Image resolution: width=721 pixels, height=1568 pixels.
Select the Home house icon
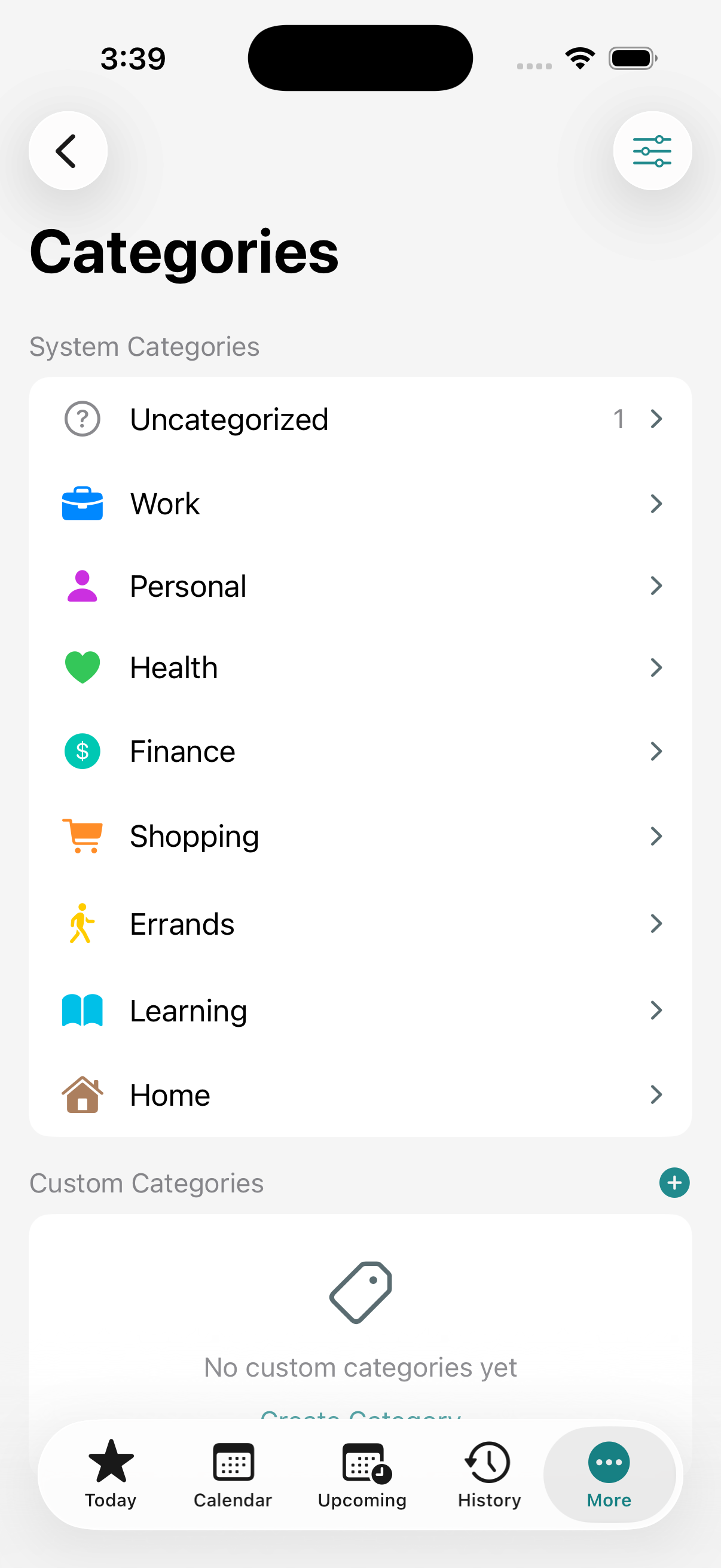click(x=82, y=1094)
